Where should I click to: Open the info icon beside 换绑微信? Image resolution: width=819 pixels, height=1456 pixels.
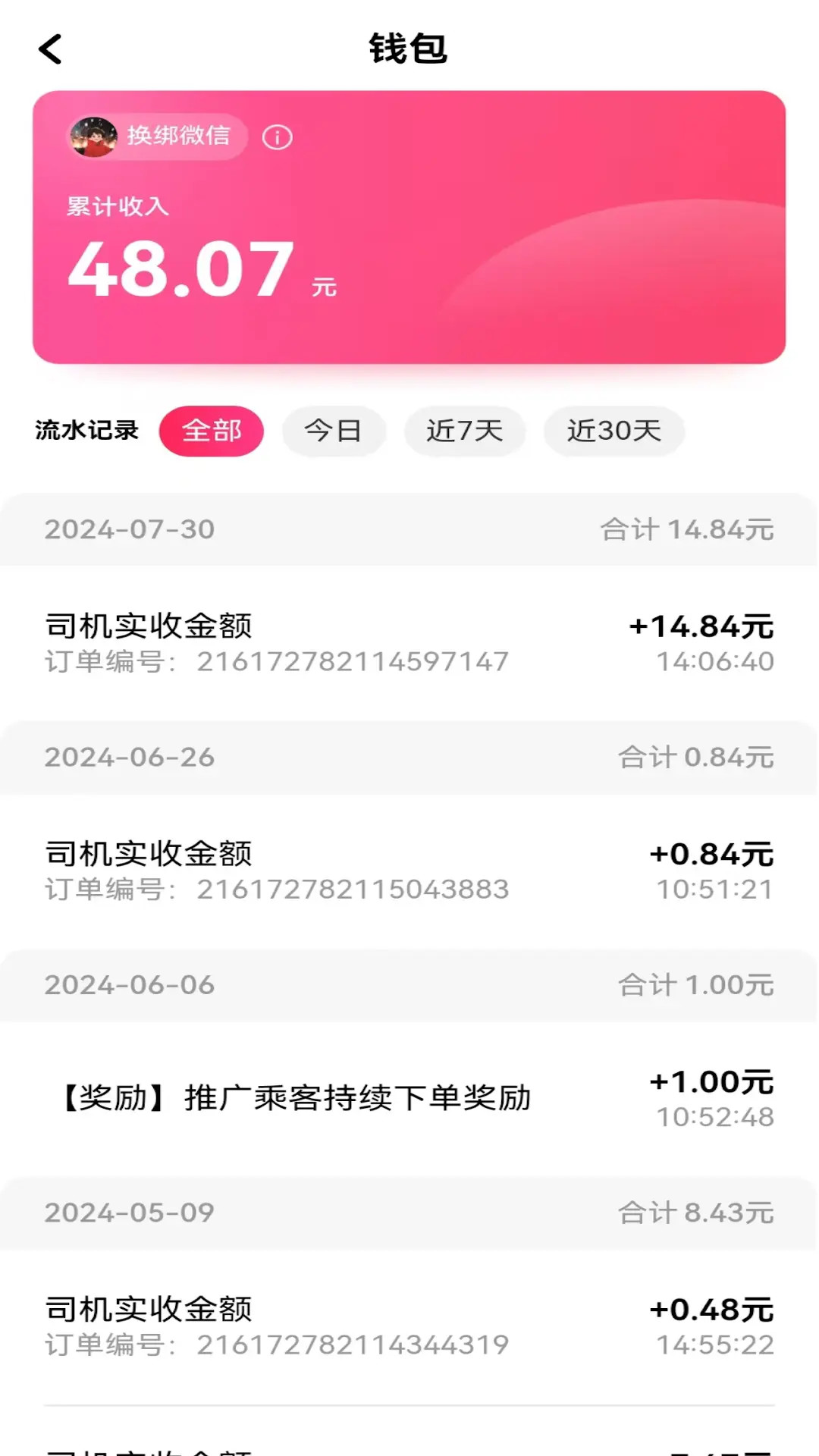278,136
